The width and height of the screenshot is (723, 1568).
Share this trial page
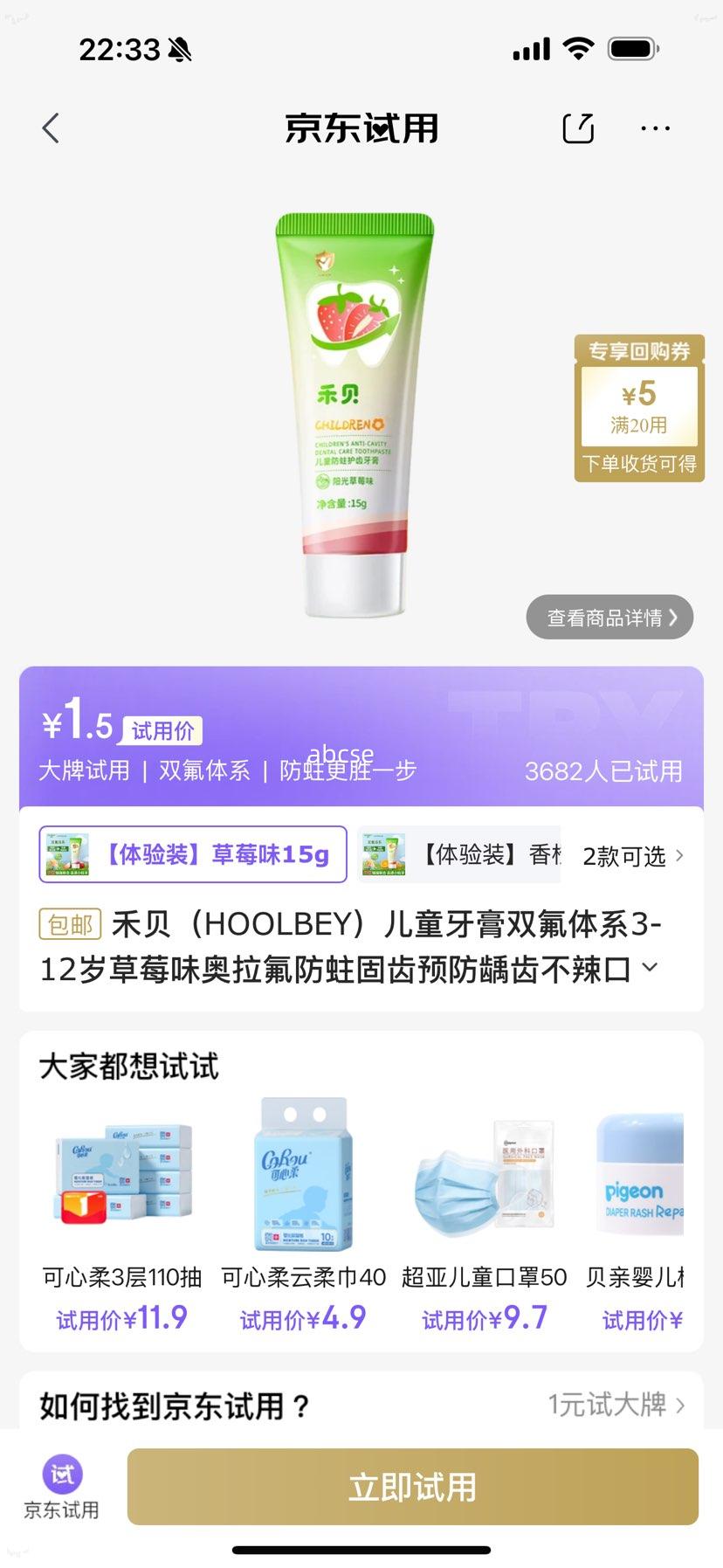578,127
